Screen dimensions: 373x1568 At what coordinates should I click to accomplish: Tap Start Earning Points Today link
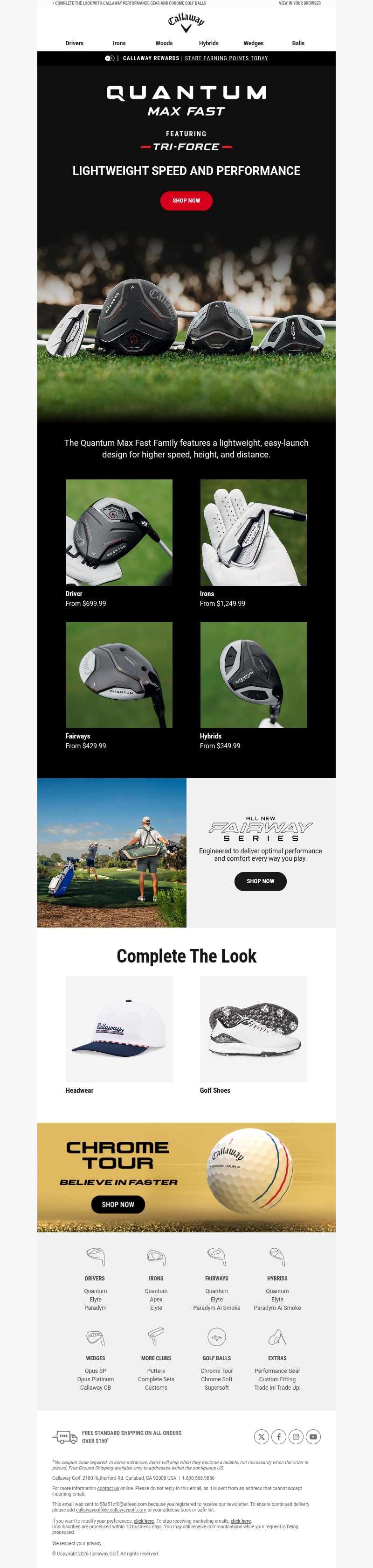(226, 58)
